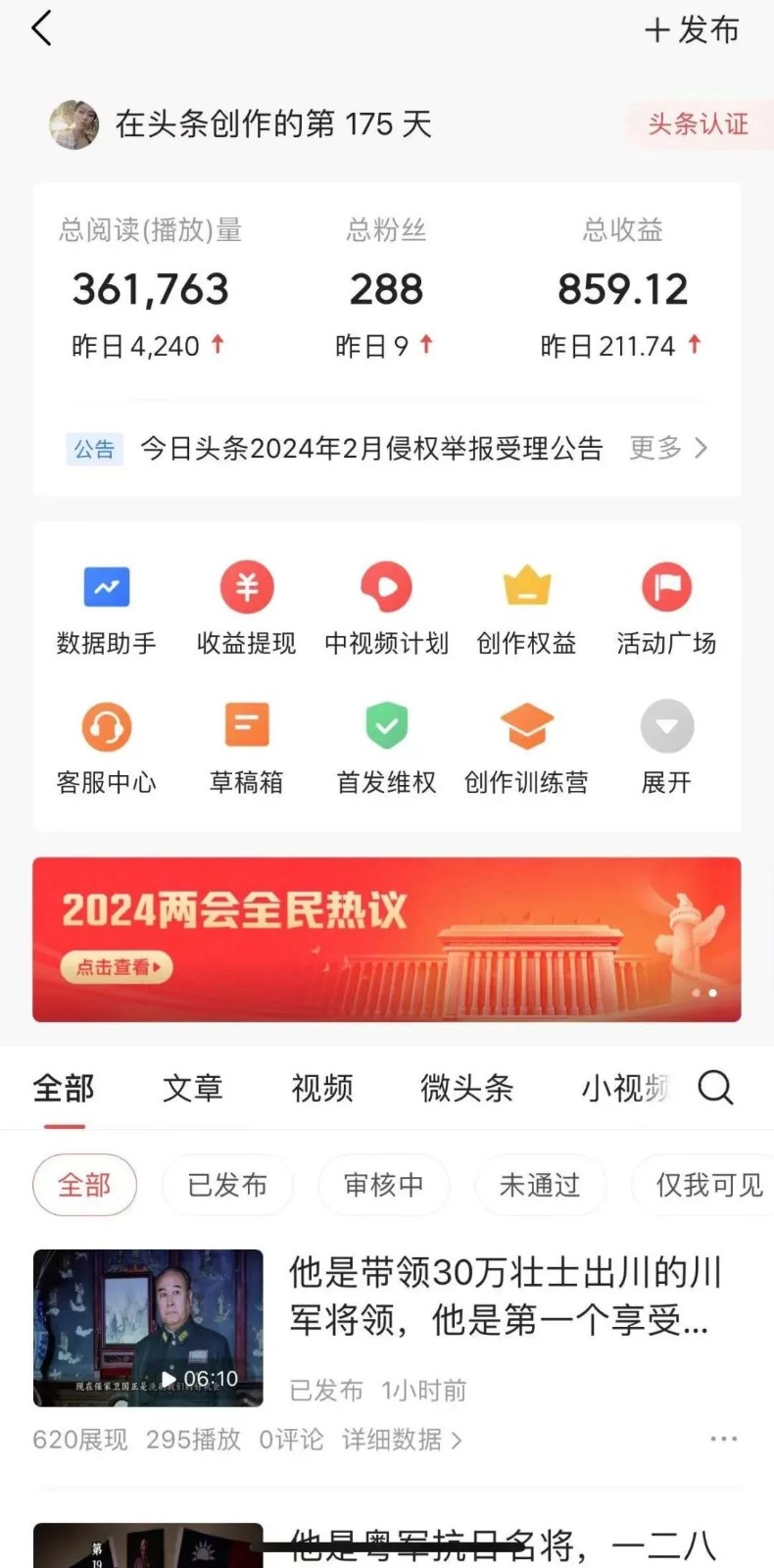This screenshot has width=774, height=1568.
Task: Switch to the 文章 tab
Action: [x=192, y=1088]
